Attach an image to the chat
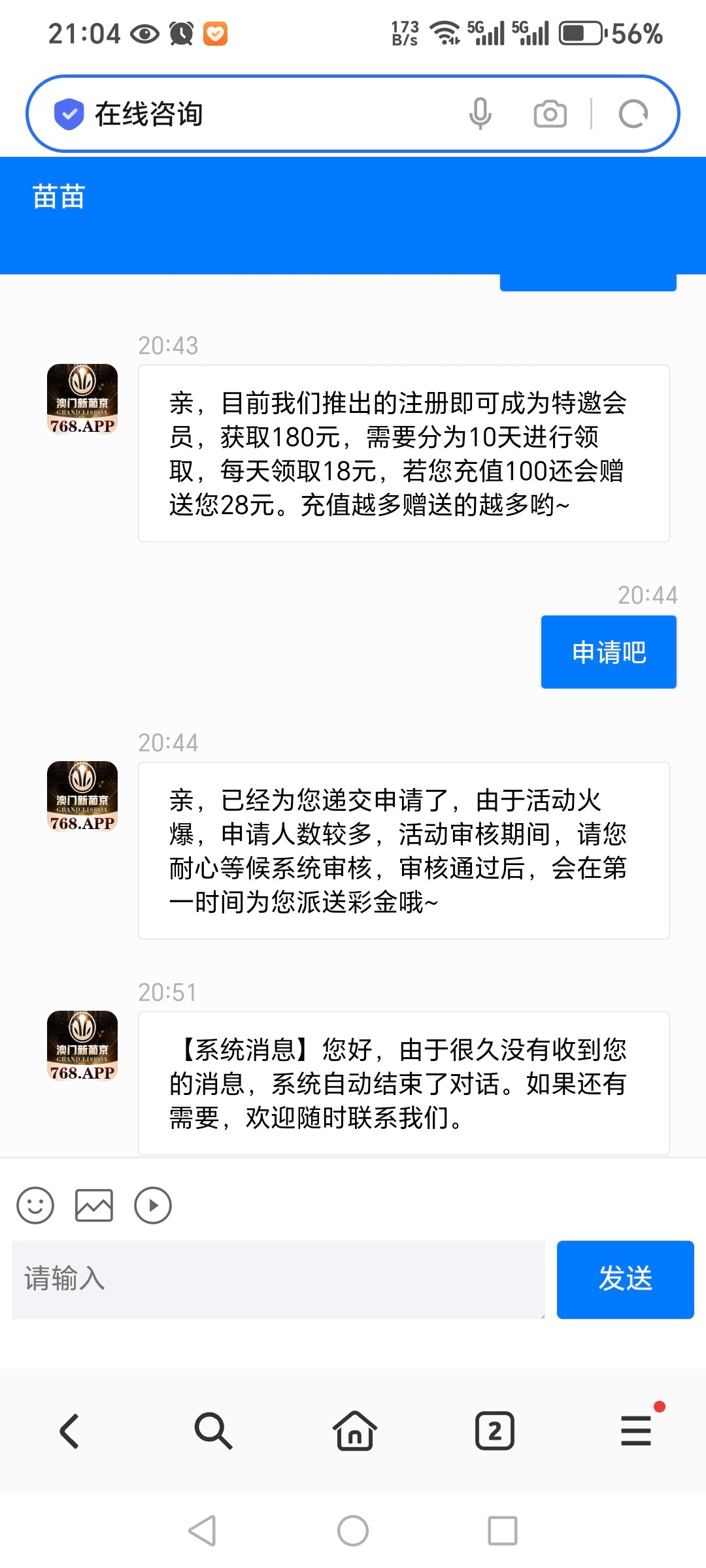This screenshot has width=706, height=1568. click(94, 1205)
